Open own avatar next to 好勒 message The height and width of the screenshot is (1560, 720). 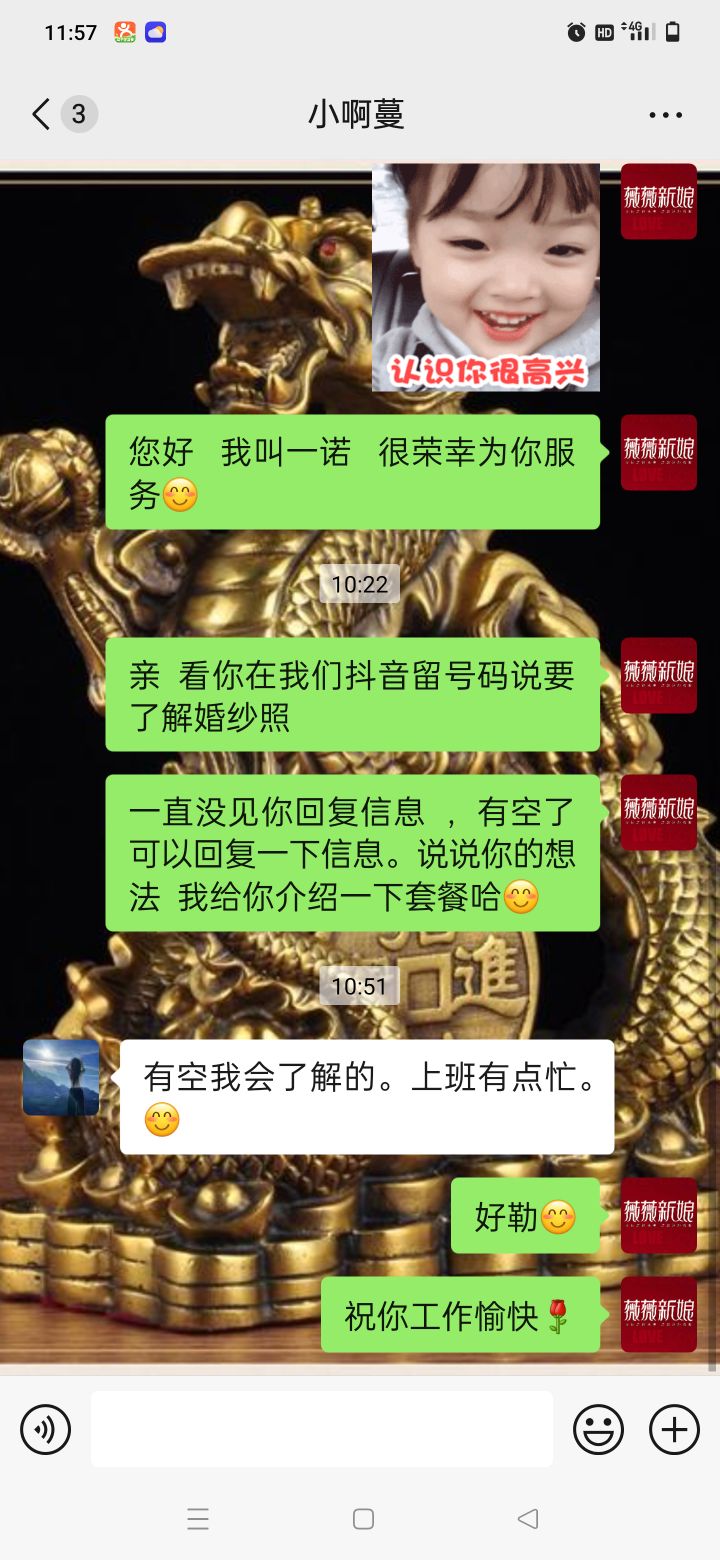[x=658, y=1215]
